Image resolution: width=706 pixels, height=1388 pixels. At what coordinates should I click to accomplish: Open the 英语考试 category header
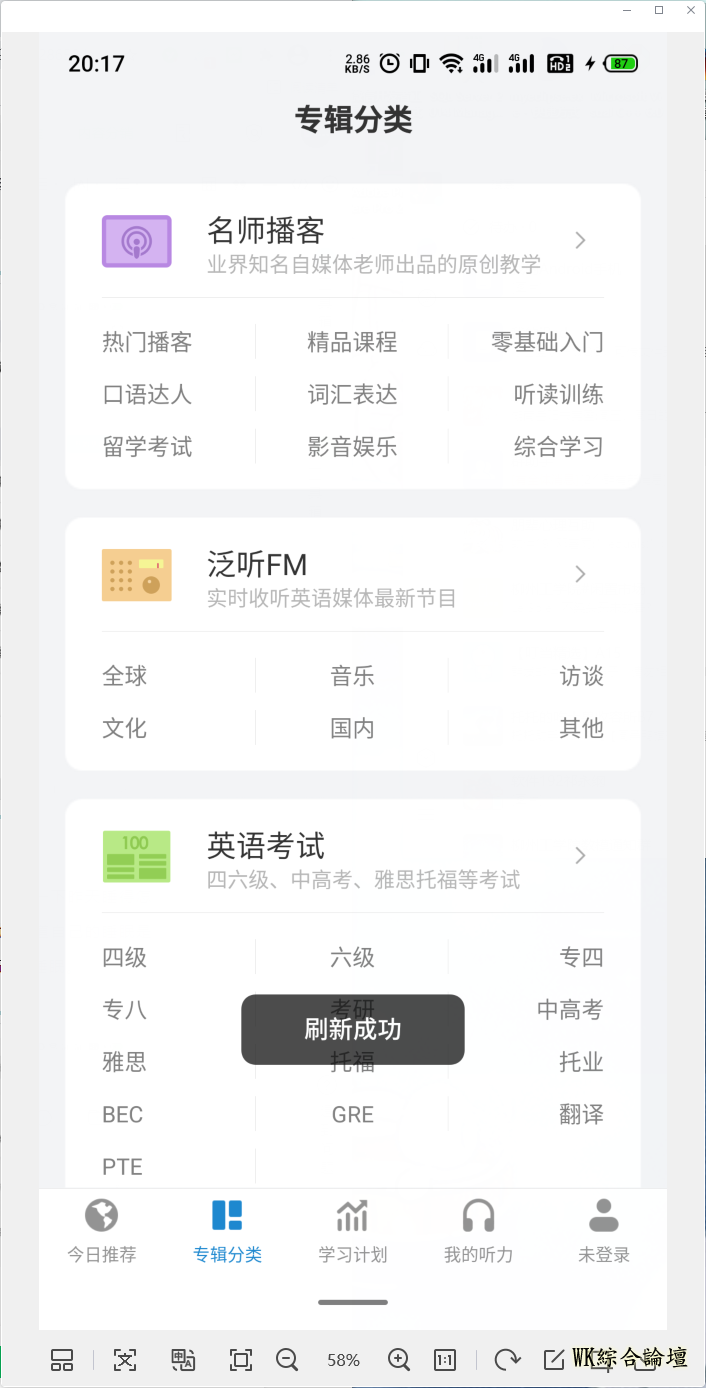point(352,857)
